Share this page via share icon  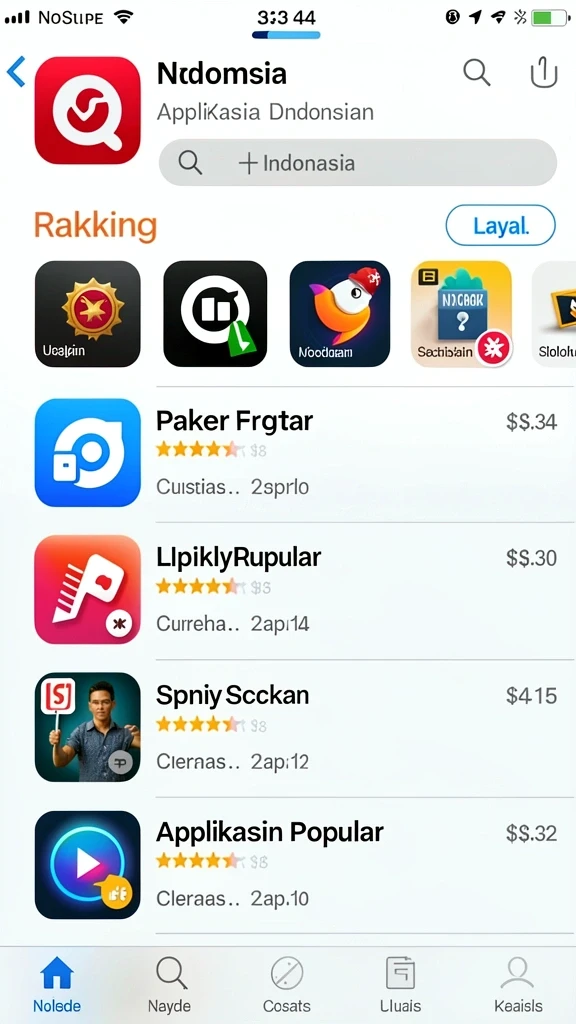(x=543, y=72)
